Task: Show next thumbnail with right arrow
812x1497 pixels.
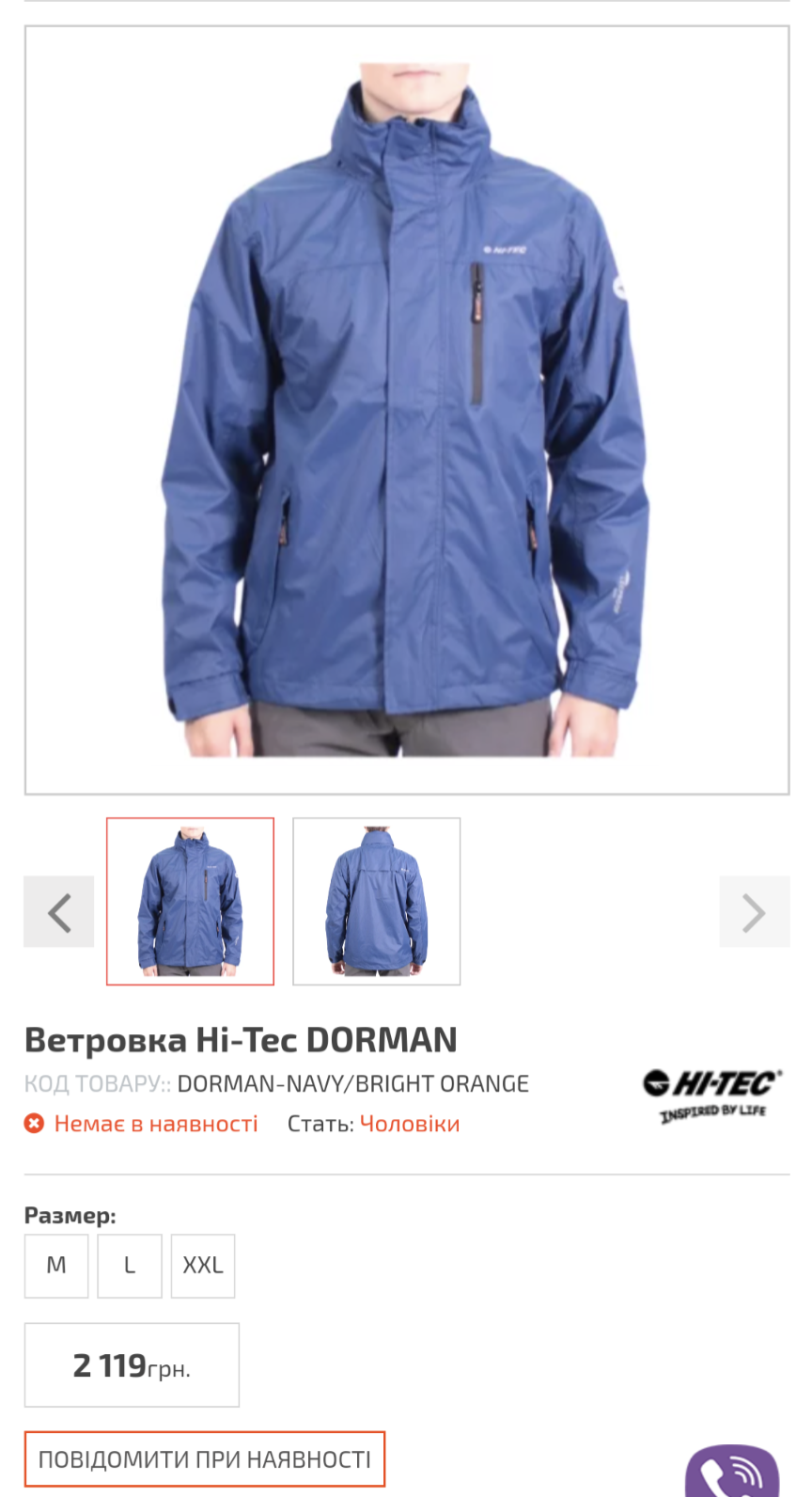Action: (755, 912)
